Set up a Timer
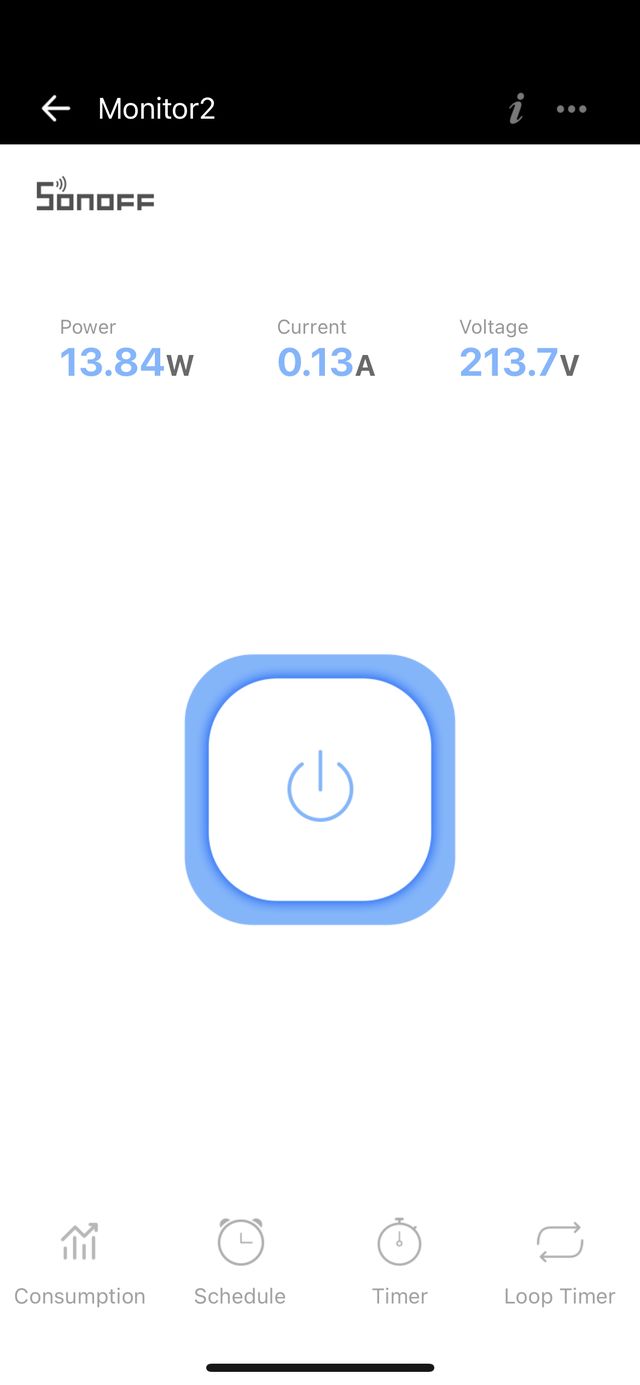This screenshot has width=640, height=1385. click(x=399, y=1262)
